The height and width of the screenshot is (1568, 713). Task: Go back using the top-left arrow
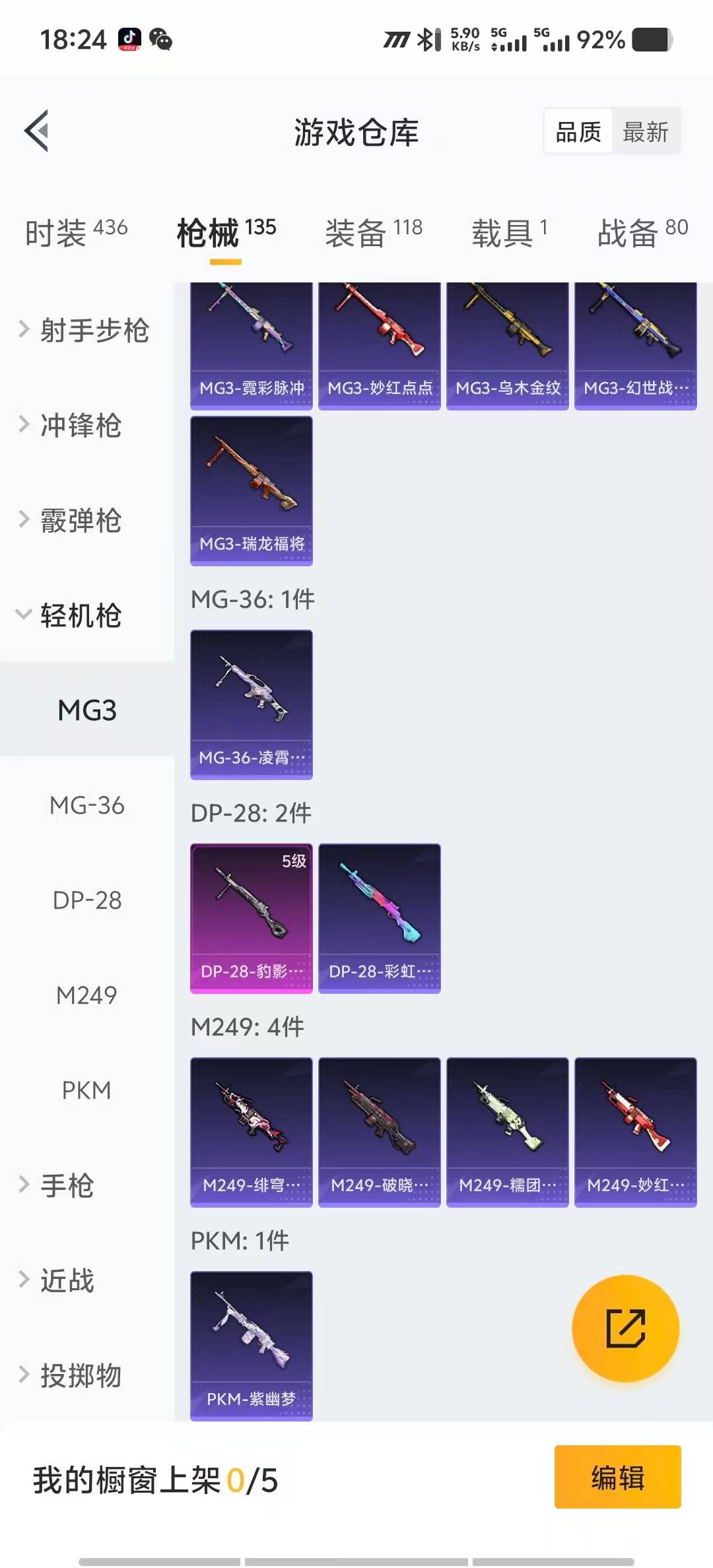pyautogui.click(x=37, y=131)
